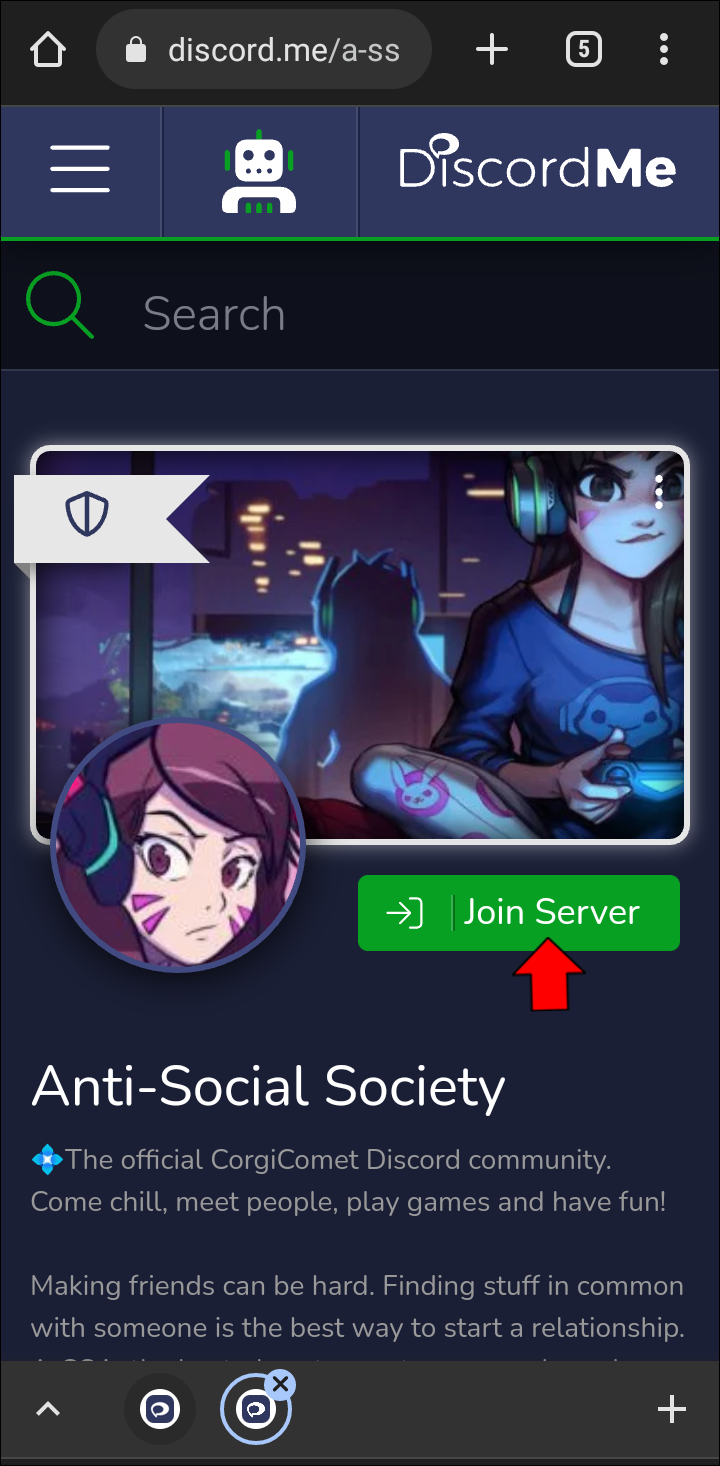Screen dimensions: 720x1466
Task: Expand the tab group strip arrow
Action: pos(48,1410)
